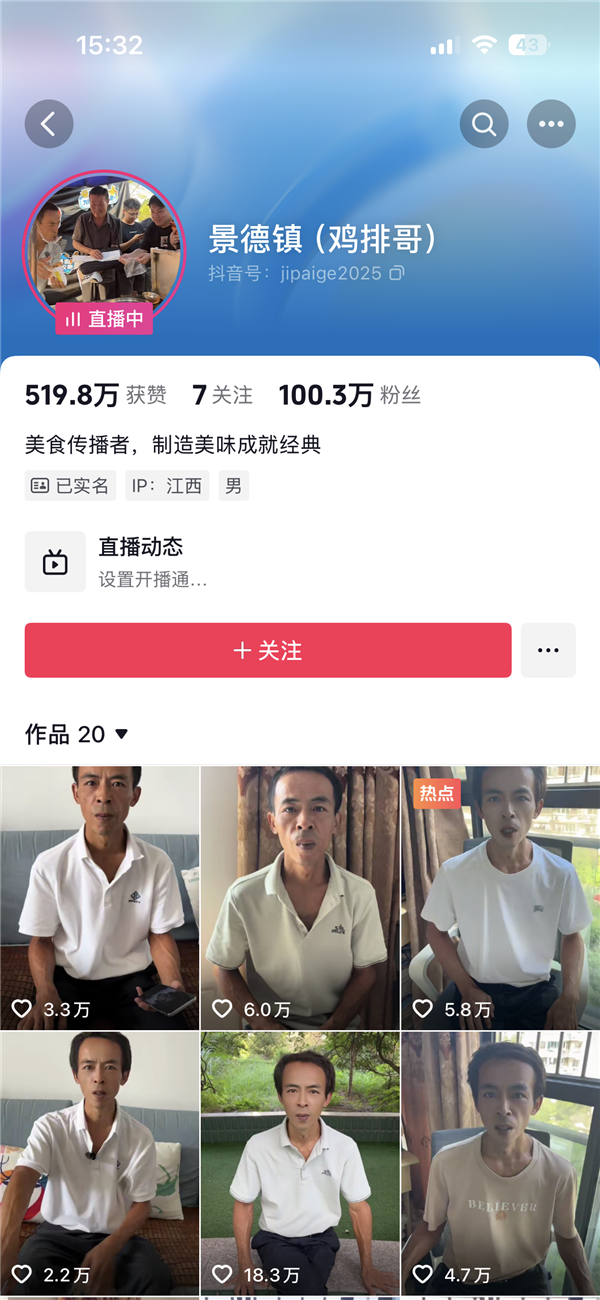View the 关注 following list
The width and height of the screenshot is (600, 1300).
pyautogui.click(x=223, y=395)
